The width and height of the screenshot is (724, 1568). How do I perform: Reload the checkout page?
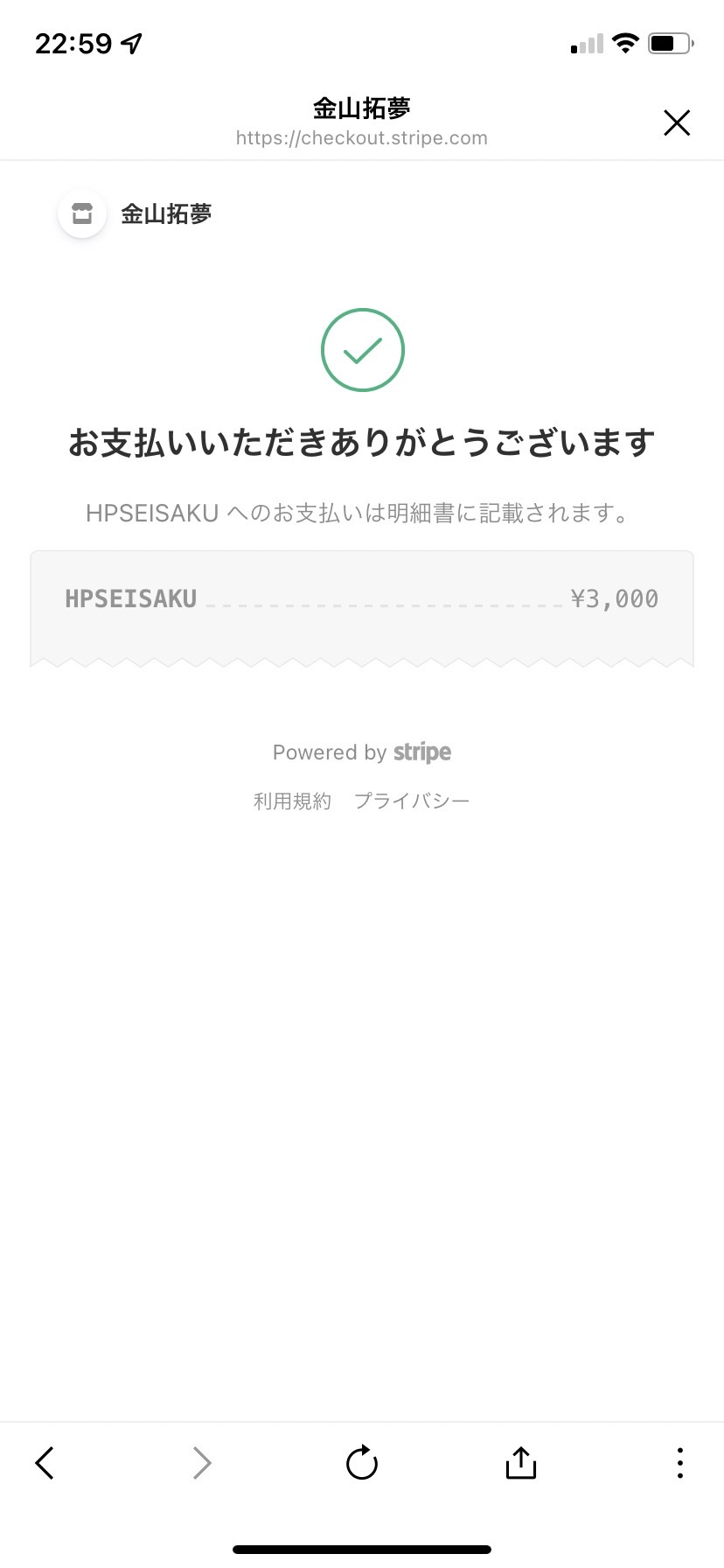(361, 1462)
